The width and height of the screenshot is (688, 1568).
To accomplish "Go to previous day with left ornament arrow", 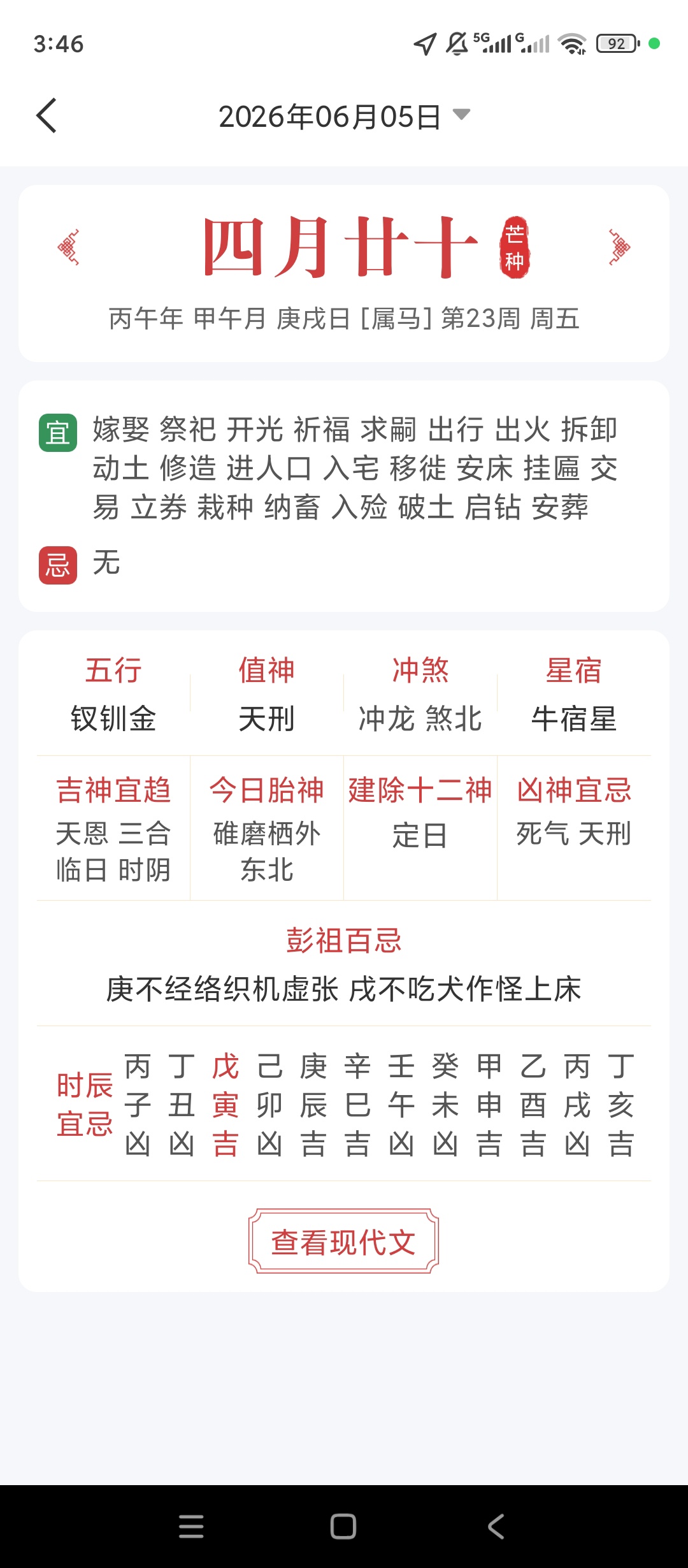I will 68,247.
